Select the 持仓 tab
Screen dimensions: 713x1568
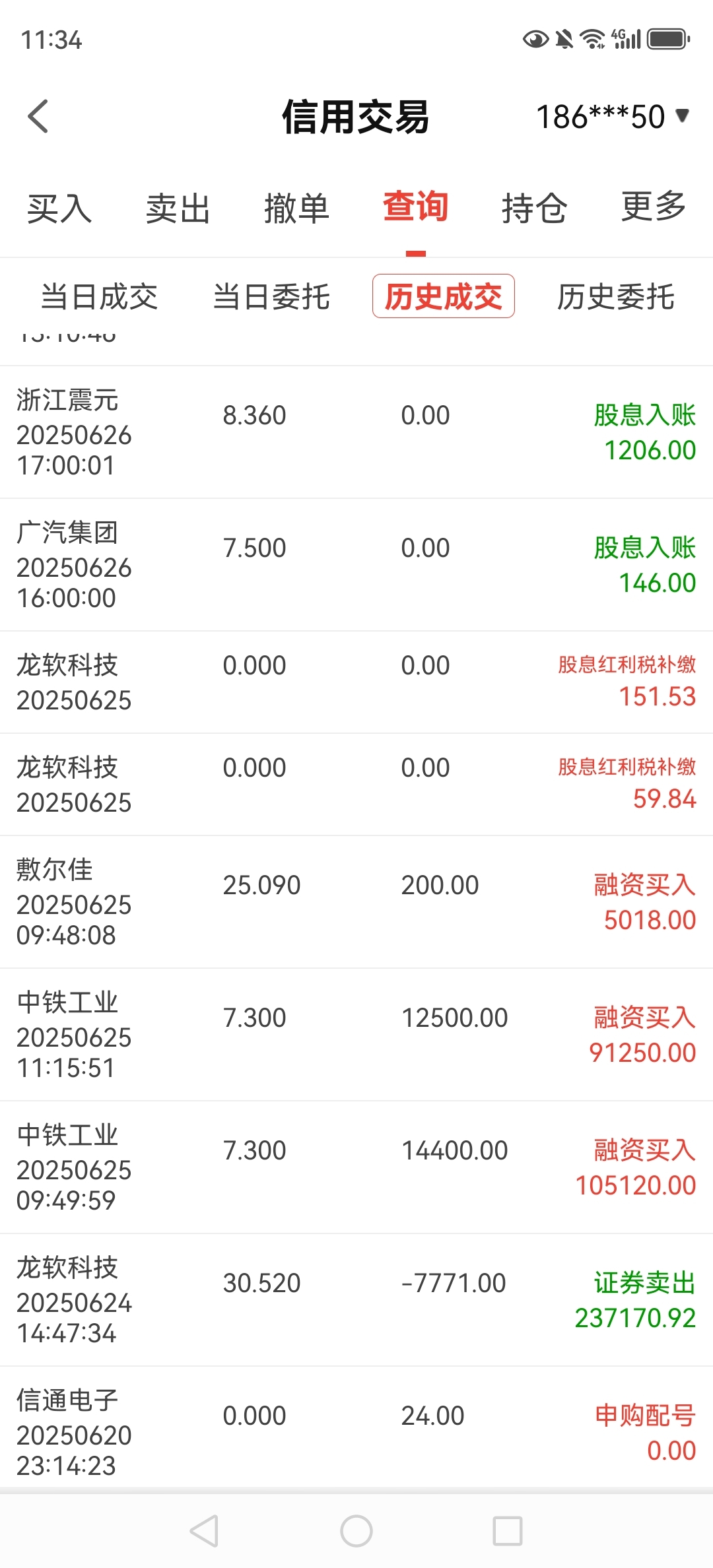coord(535,209)
